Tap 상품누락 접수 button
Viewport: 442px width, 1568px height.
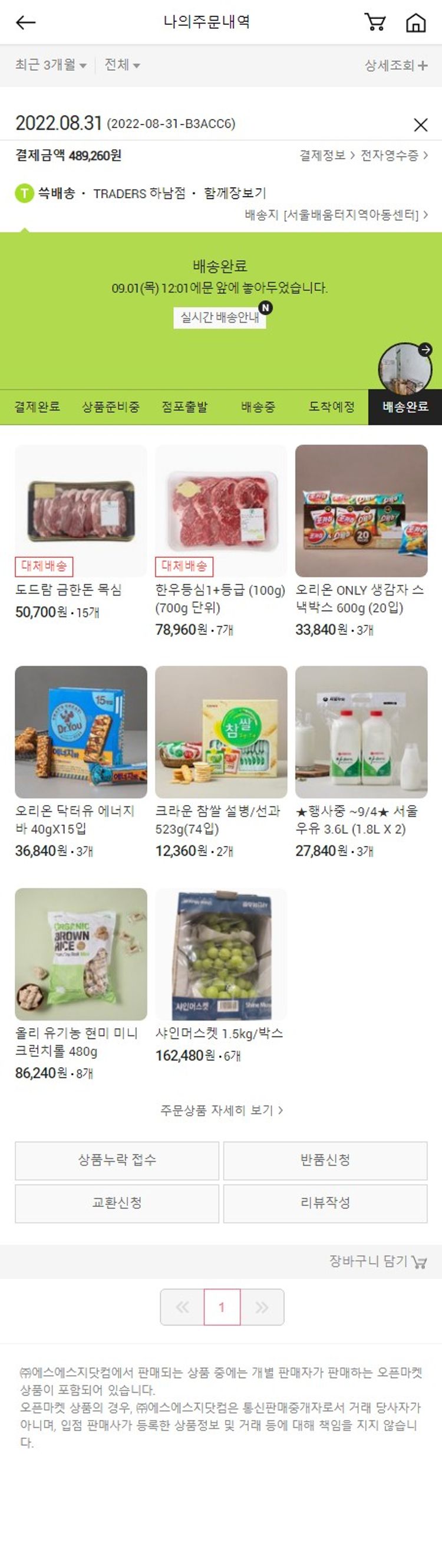pos(117,1160)
